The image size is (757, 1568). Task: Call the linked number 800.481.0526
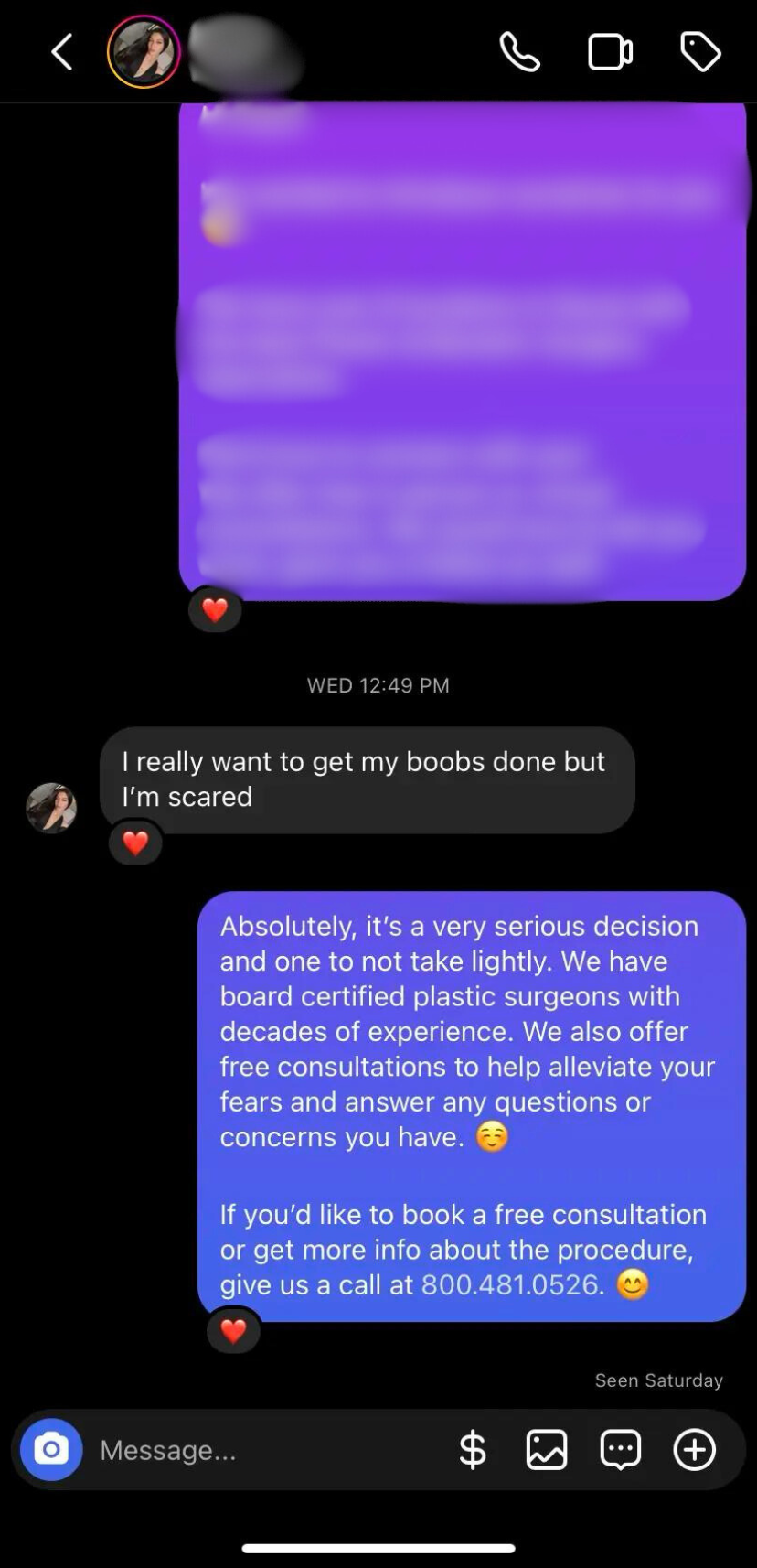tap(509, 1285)
